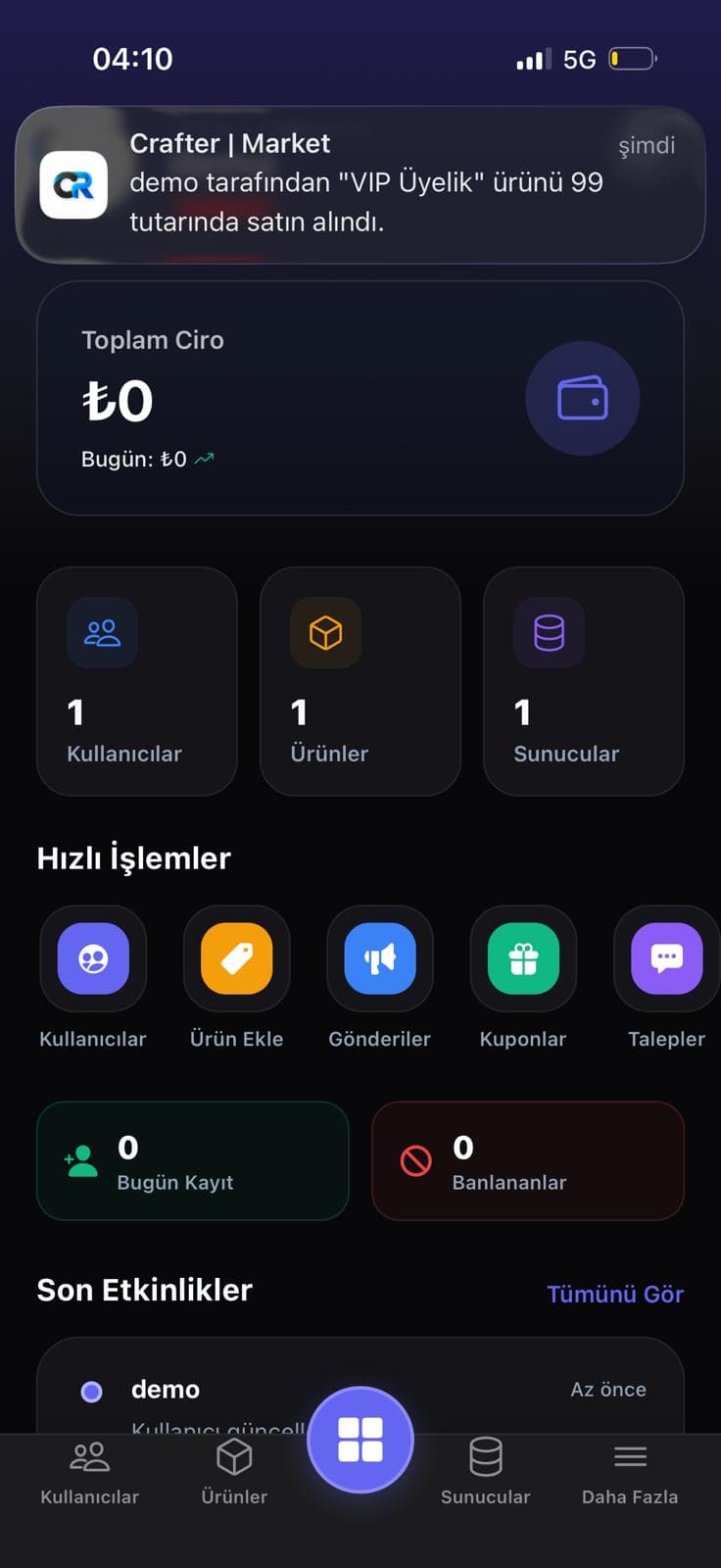Select the Kuponlar gift icon
This screenshot has width=721, height=1568.
click(x=523, y=958)
